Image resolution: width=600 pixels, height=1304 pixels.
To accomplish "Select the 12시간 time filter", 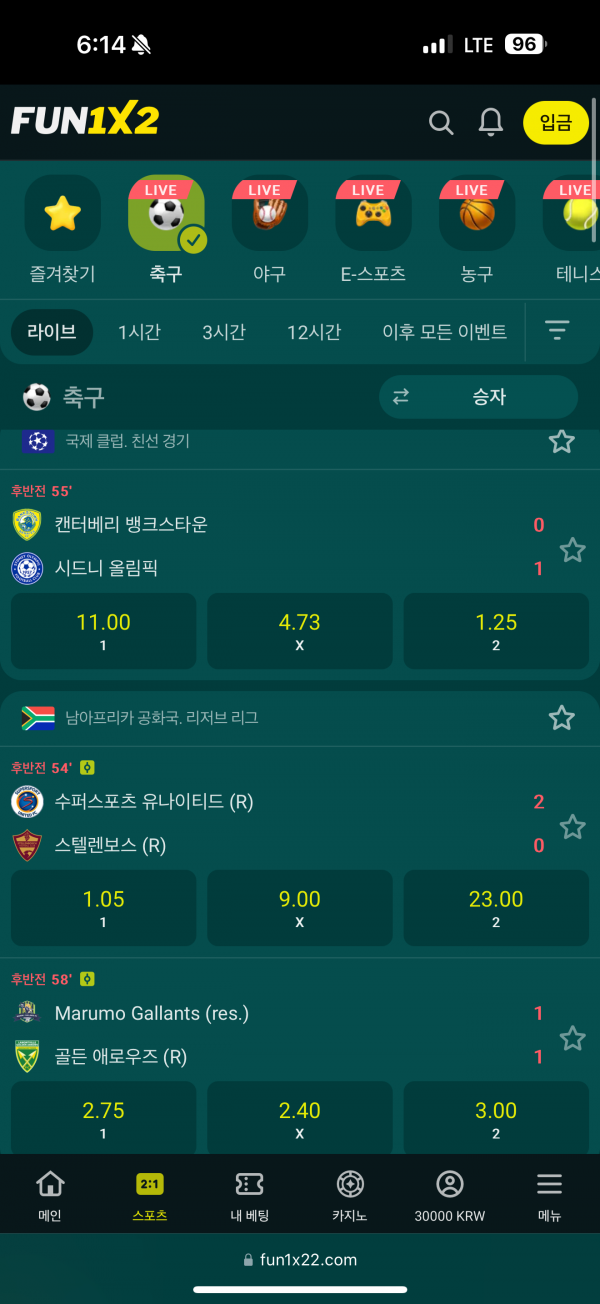I will pos(314,332).
